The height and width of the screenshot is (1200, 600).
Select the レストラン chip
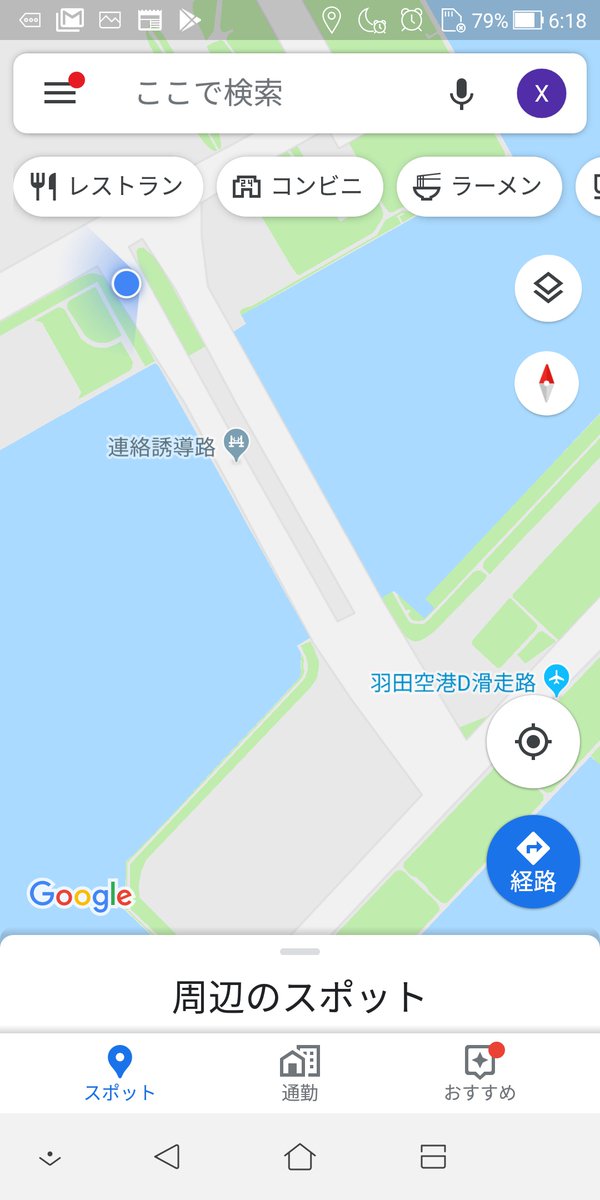(x=108, y=186)
